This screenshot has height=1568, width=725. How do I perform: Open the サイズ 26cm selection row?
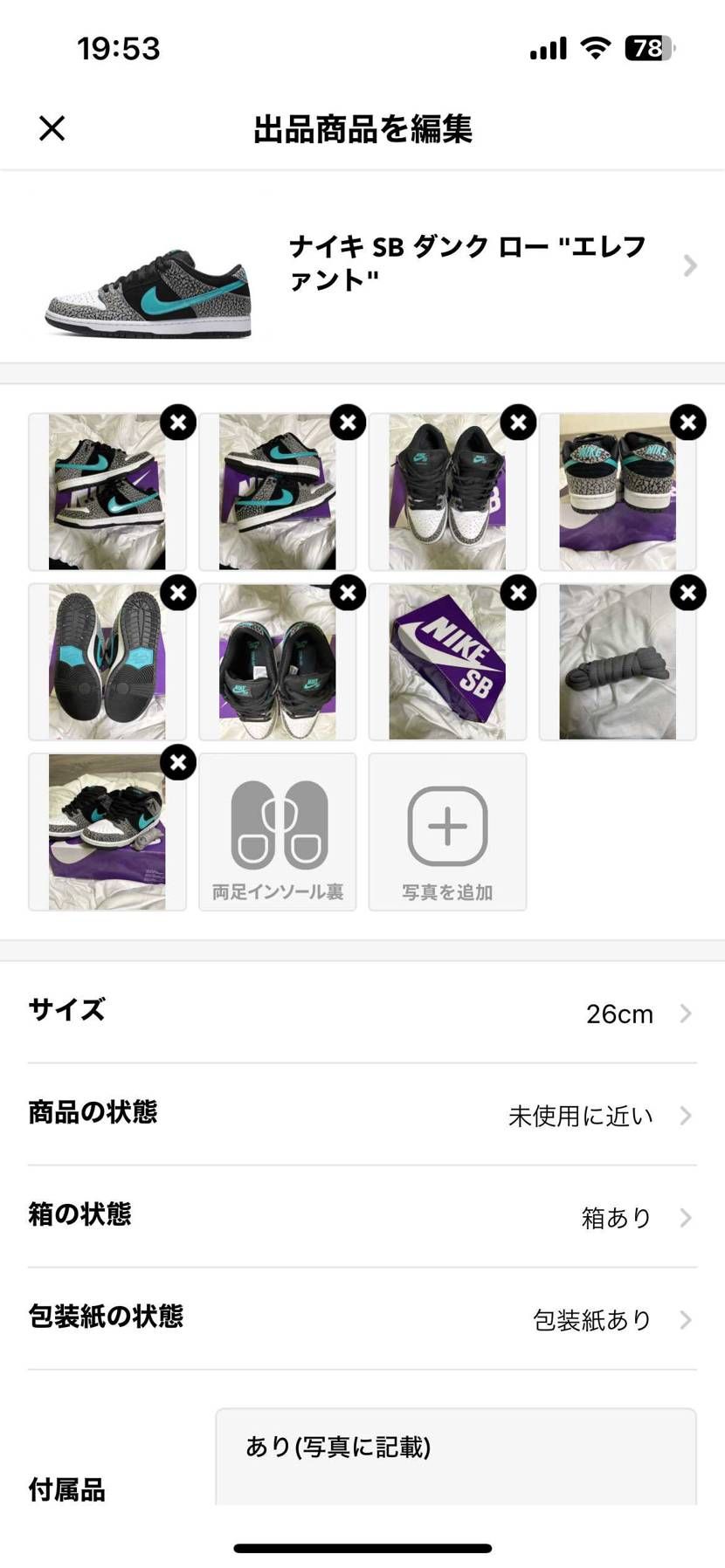click(362, 1013)
